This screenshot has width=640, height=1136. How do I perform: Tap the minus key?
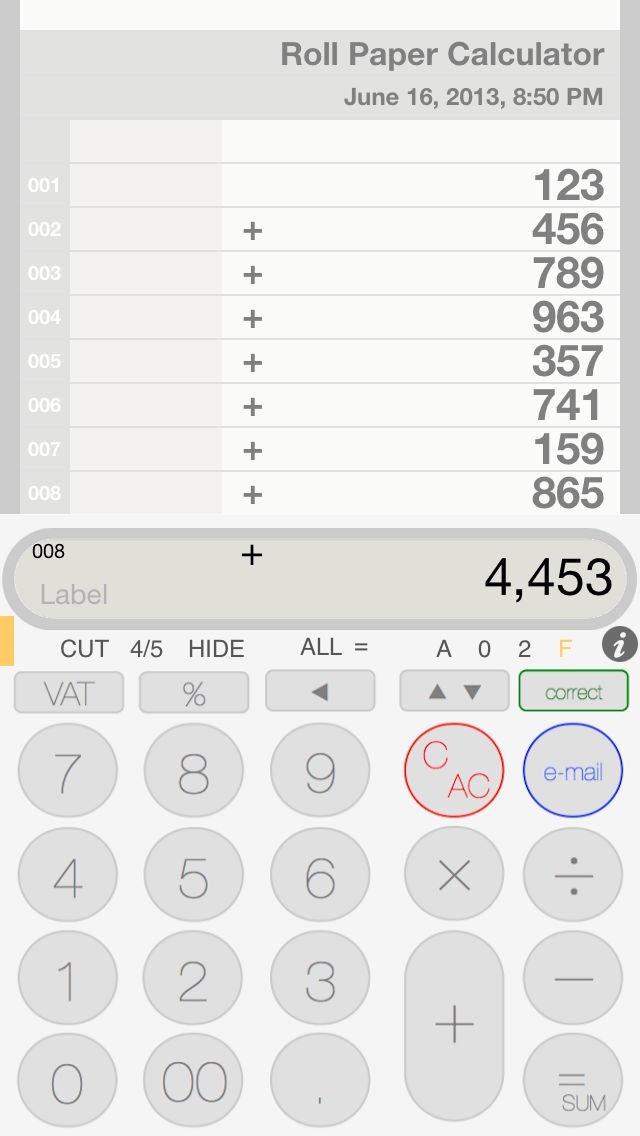coord(573,981)
